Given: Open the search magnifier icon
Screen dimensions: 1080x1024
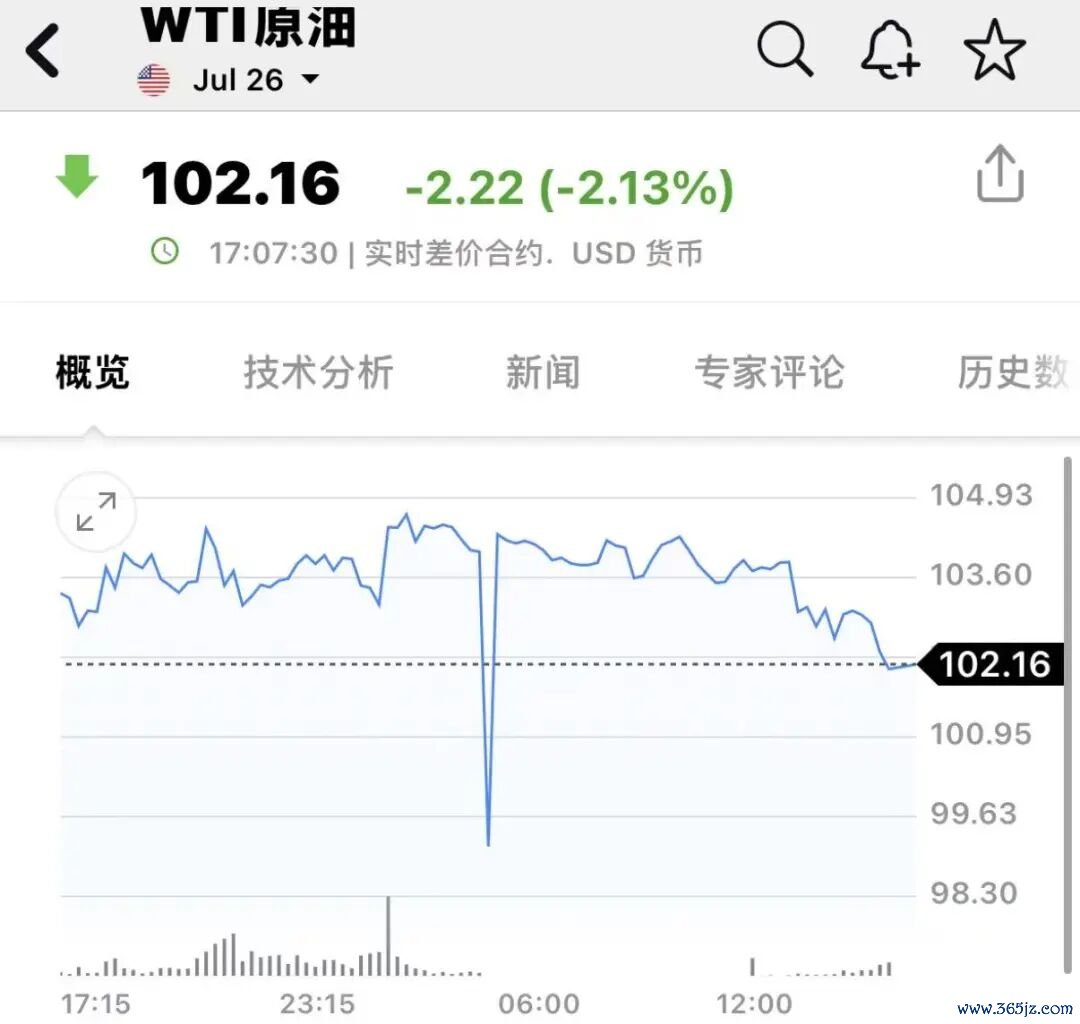Looking at the screenshot, I should click(785, 48).
